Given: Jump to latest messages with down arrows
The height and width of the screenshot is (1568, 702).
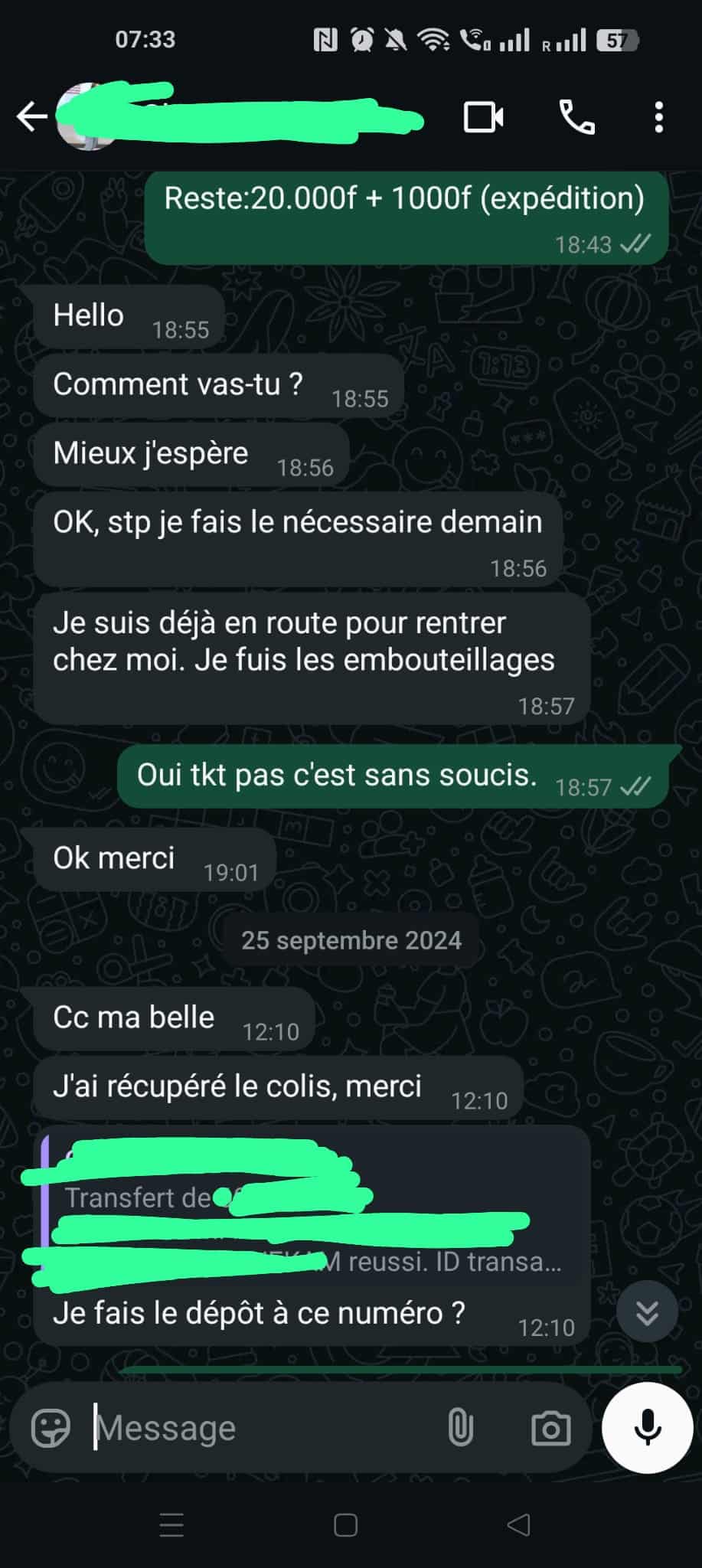Looking at the screenshot, I should point(647,1312).
